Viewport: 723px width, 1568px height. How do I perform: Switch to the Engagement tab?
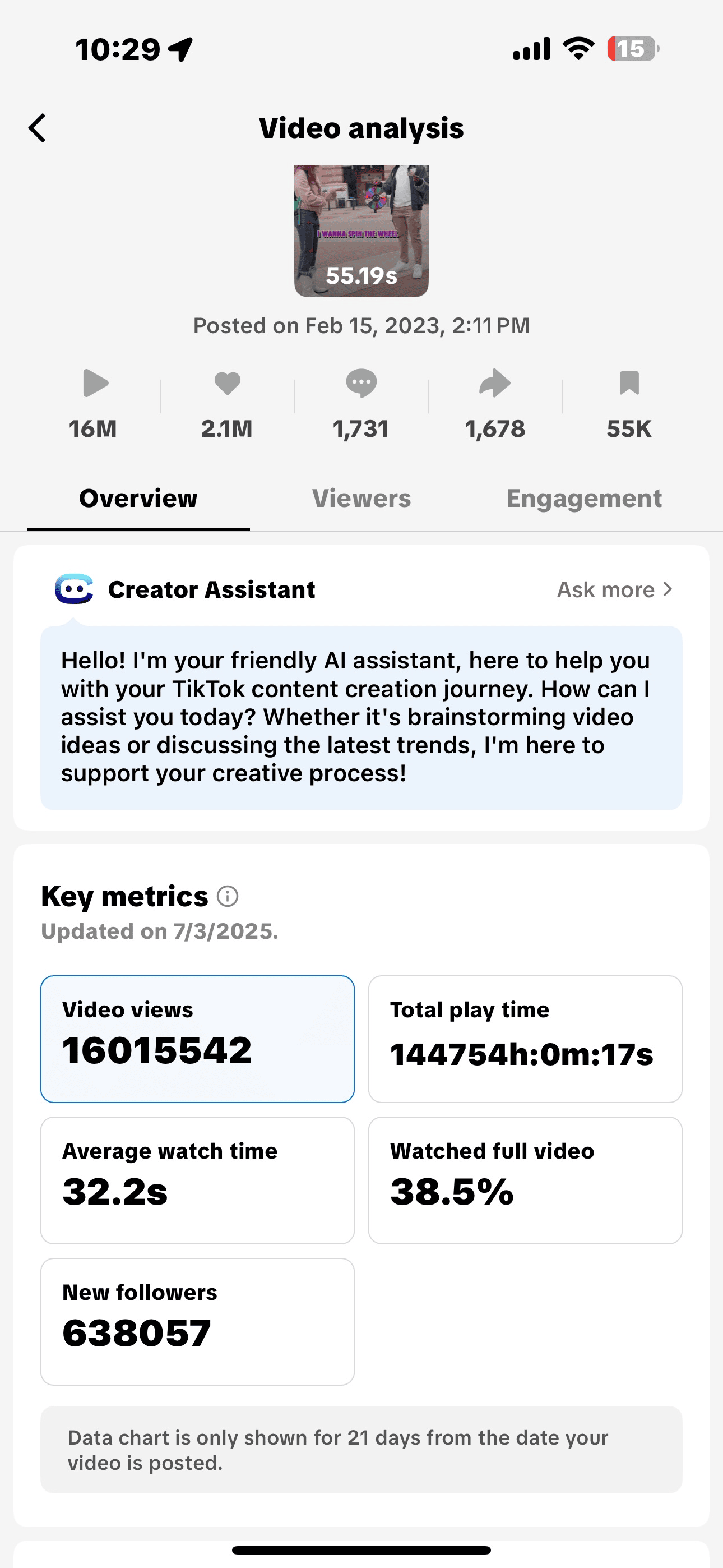583,499
